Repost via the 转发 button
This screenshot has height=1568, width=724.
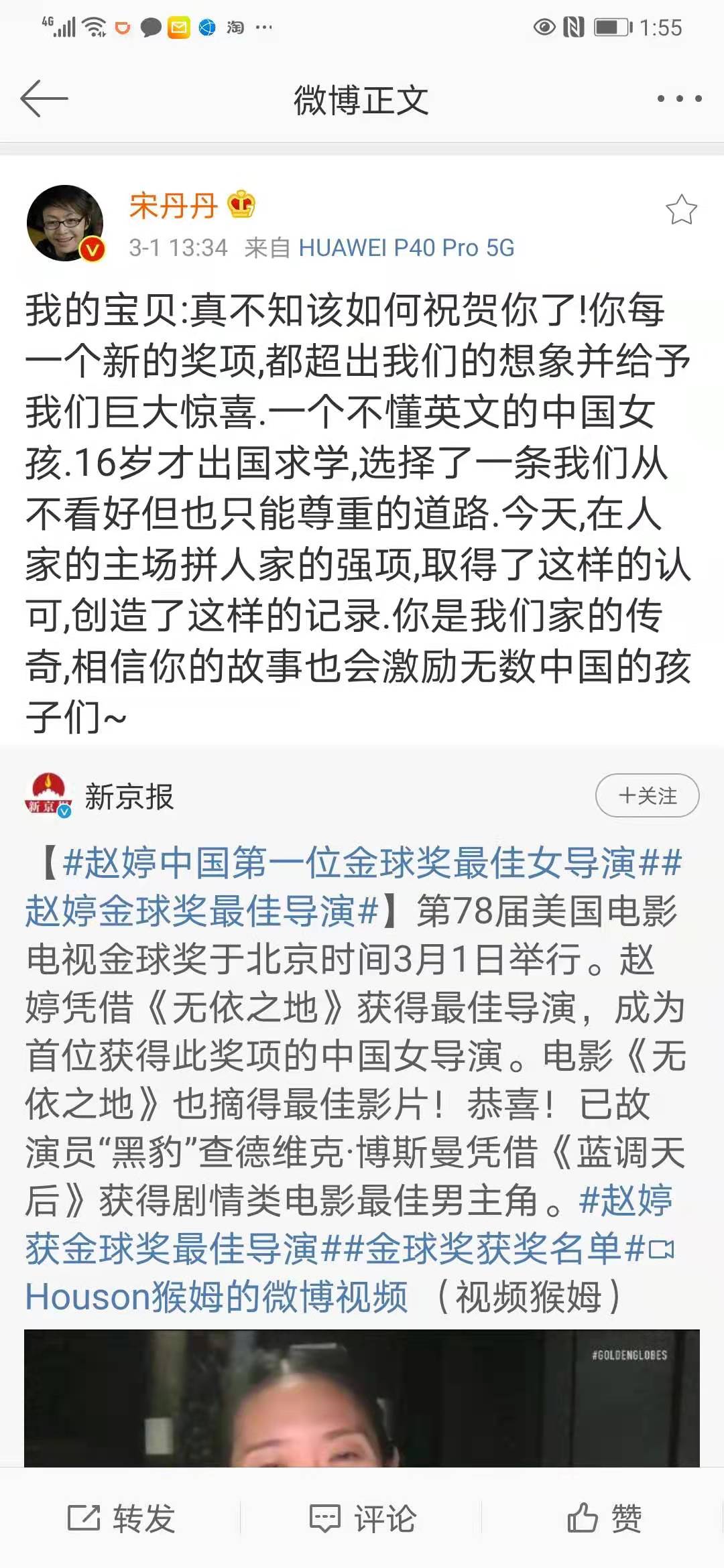coord(122,1518)
